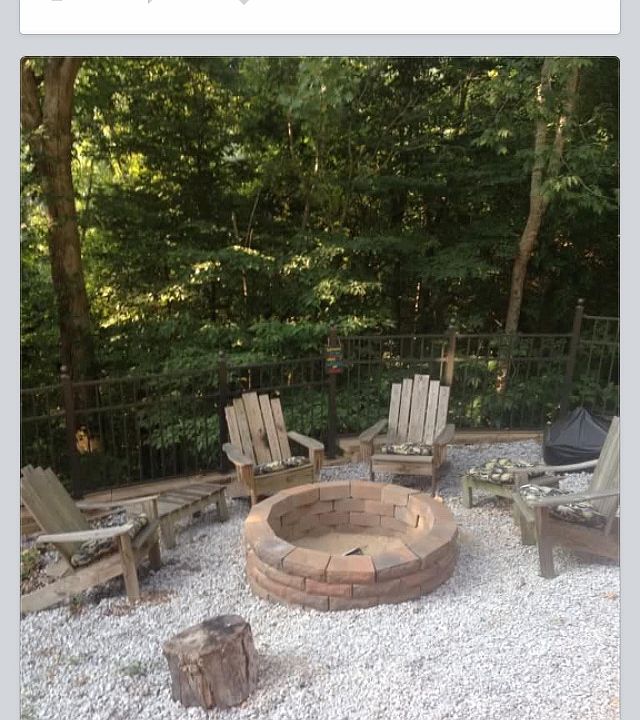Image resolution: width=640 pixels, height=720 pixels.
Task: Open the fire pit photo post
Action: 320,390
